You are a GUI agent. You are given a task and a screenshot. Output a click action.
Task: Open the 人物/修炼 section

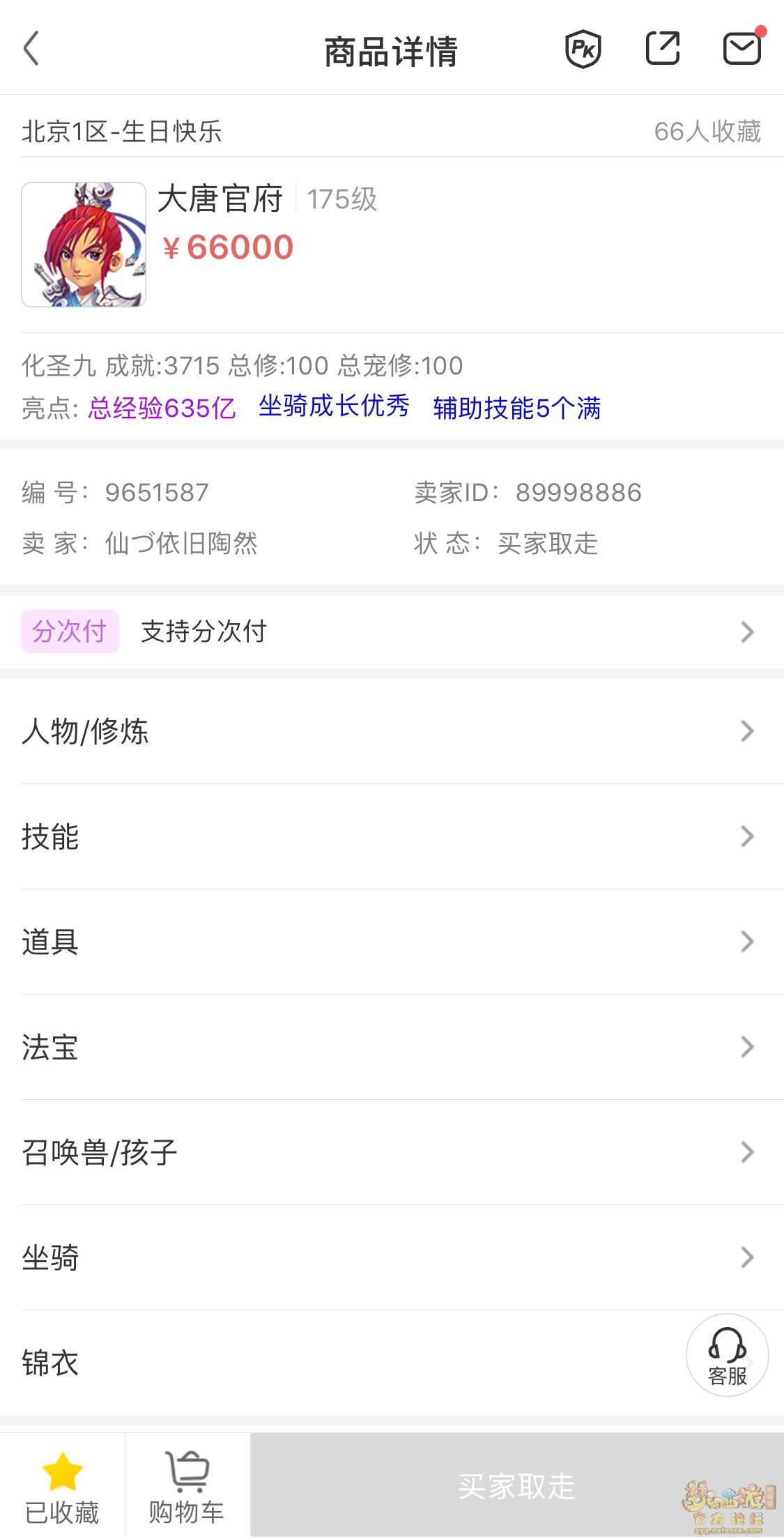(x=392, y=731)
